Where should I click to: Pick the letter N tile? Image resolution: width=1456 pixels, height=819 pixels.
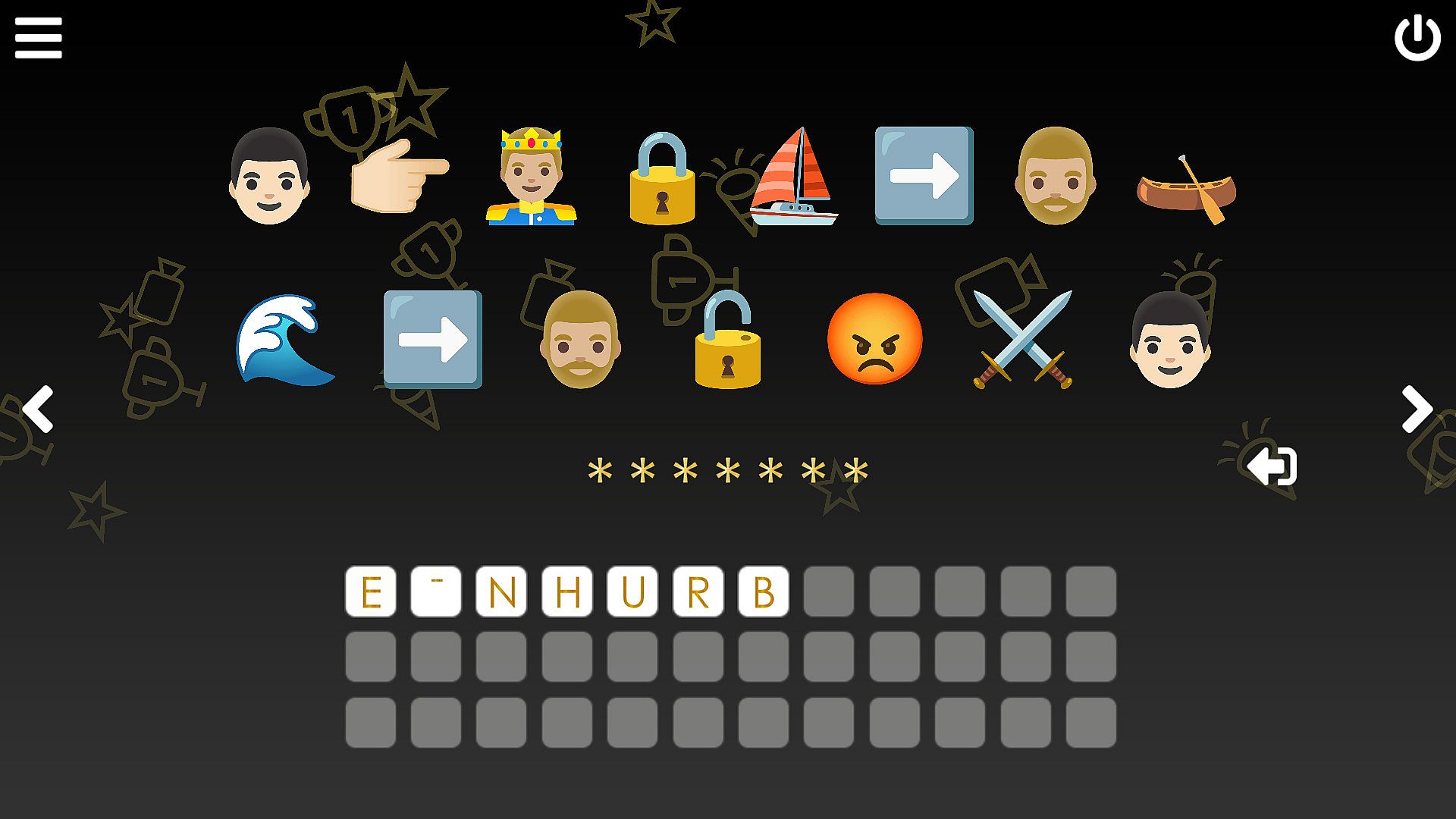pos(501,591)
